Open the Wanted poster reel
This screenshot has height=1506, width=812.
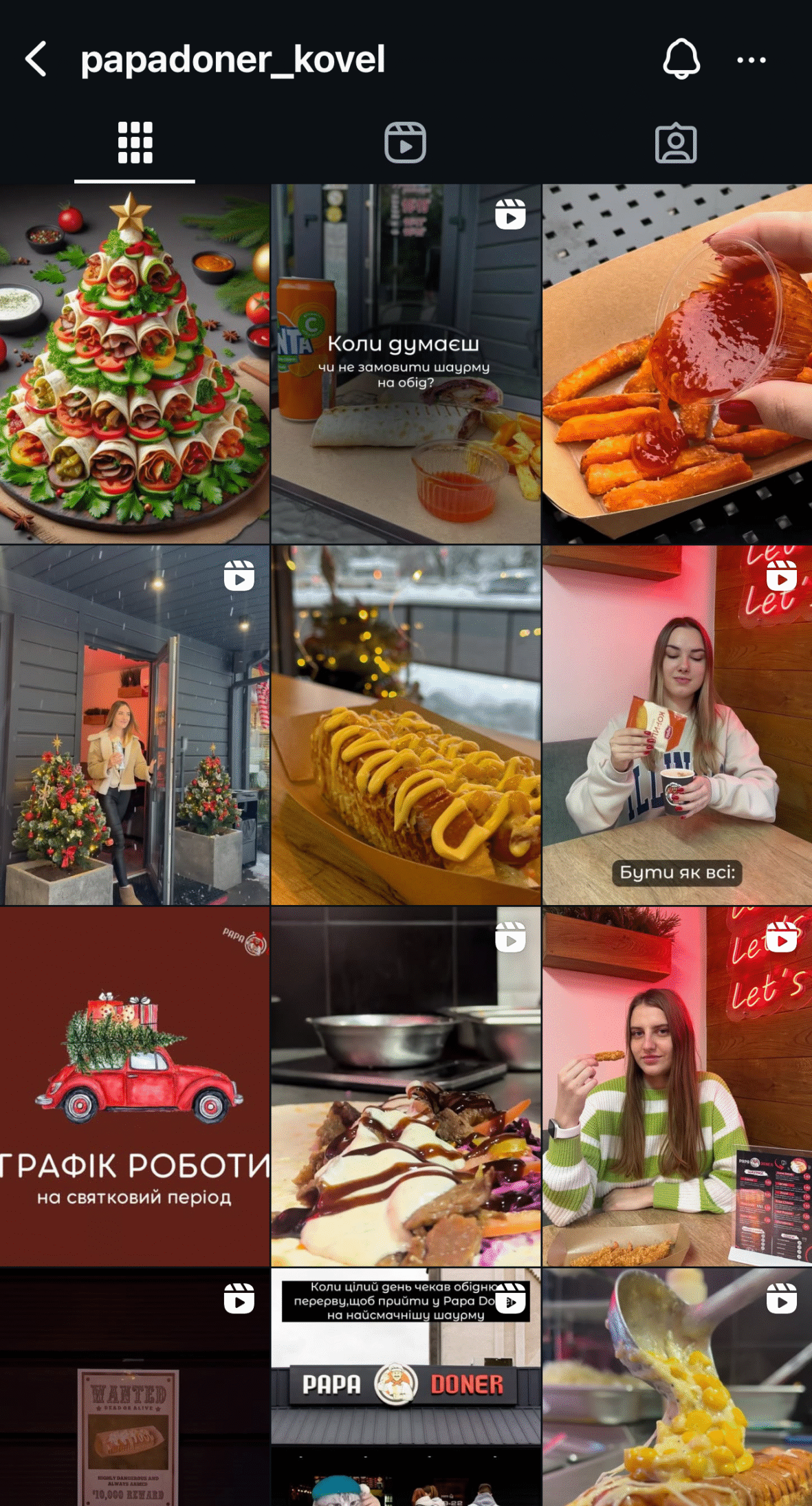(135, 1389)
